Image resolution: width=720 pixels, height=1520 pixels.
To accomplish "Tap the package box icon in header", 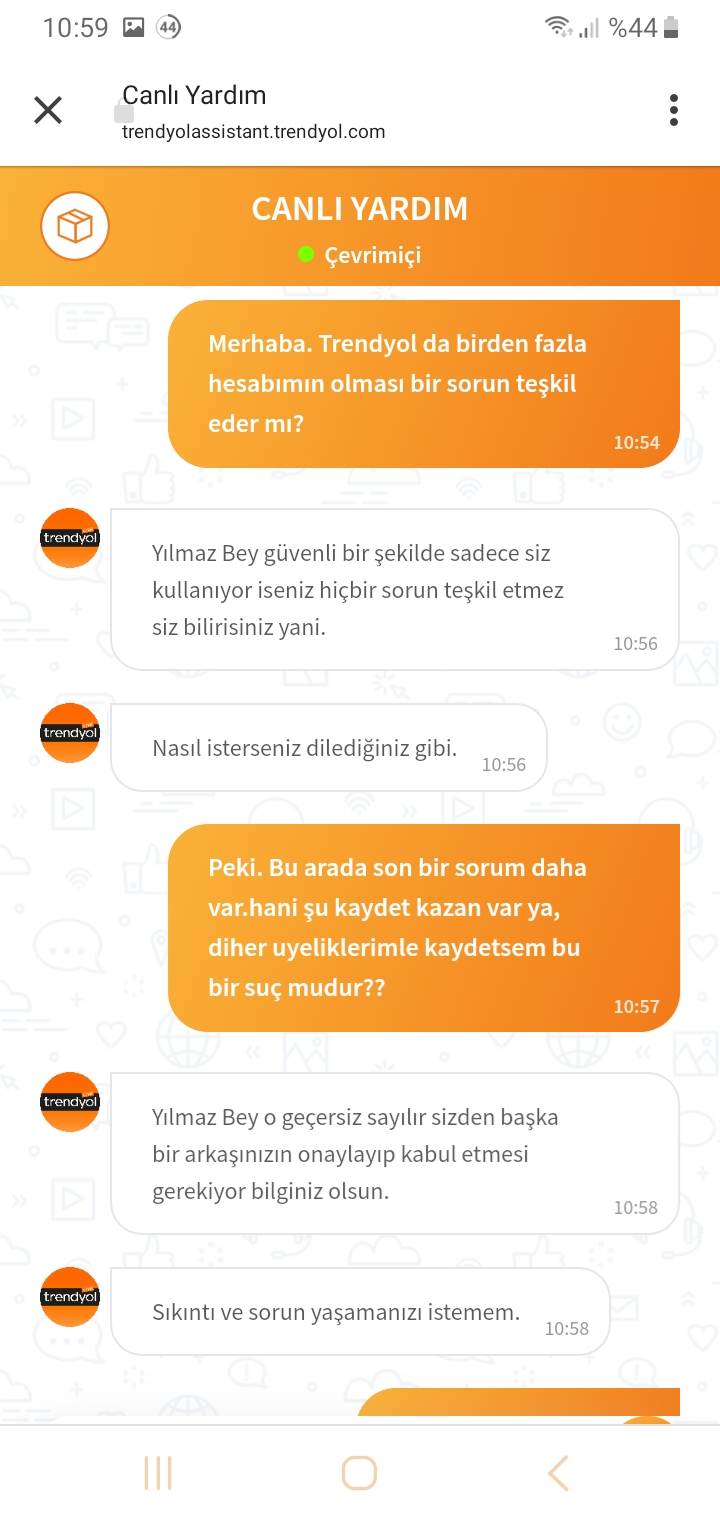I will pyautogui.click(x=75, y=227).
